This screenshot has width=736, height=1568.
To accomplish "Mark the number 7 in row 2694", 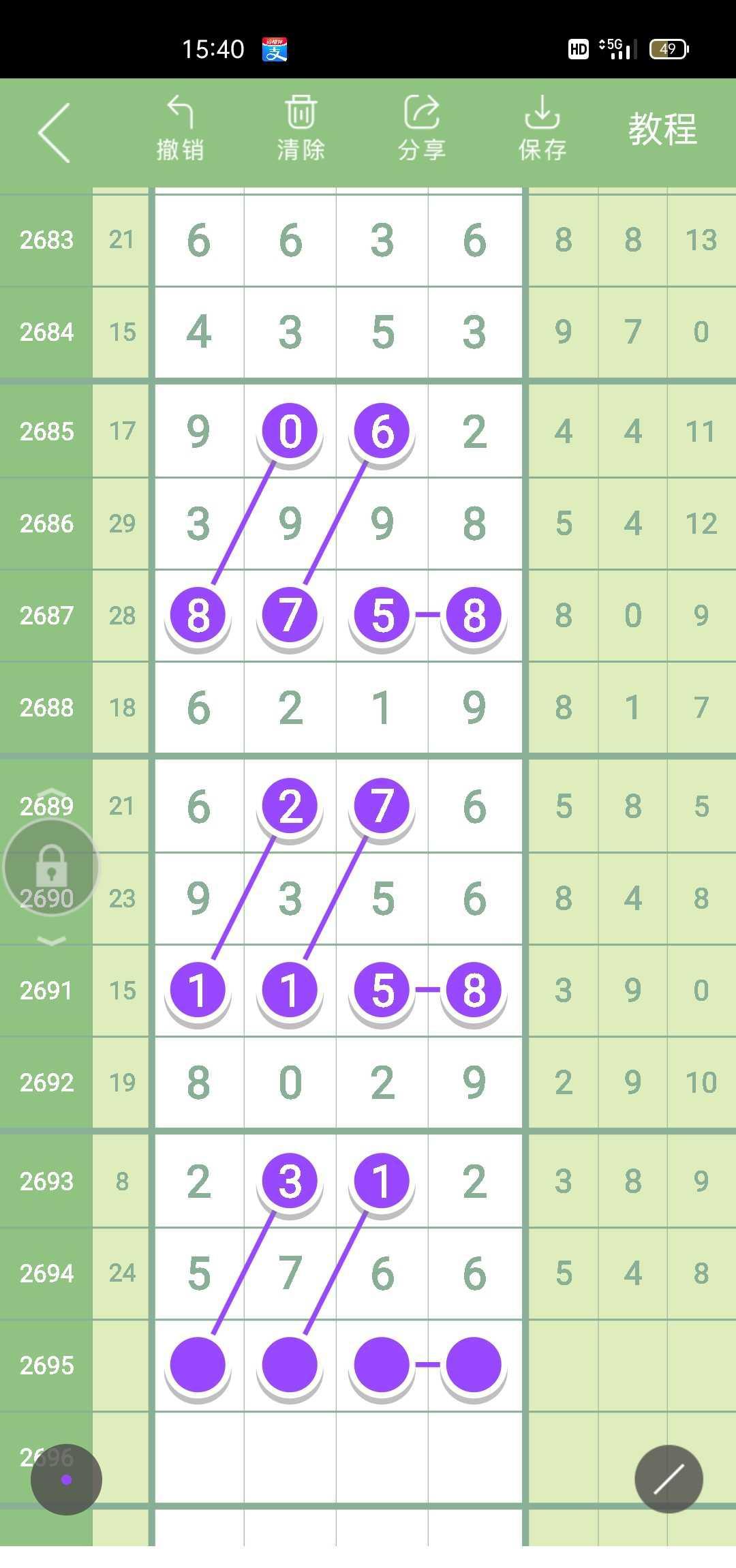I will [x=290, y=1273].
